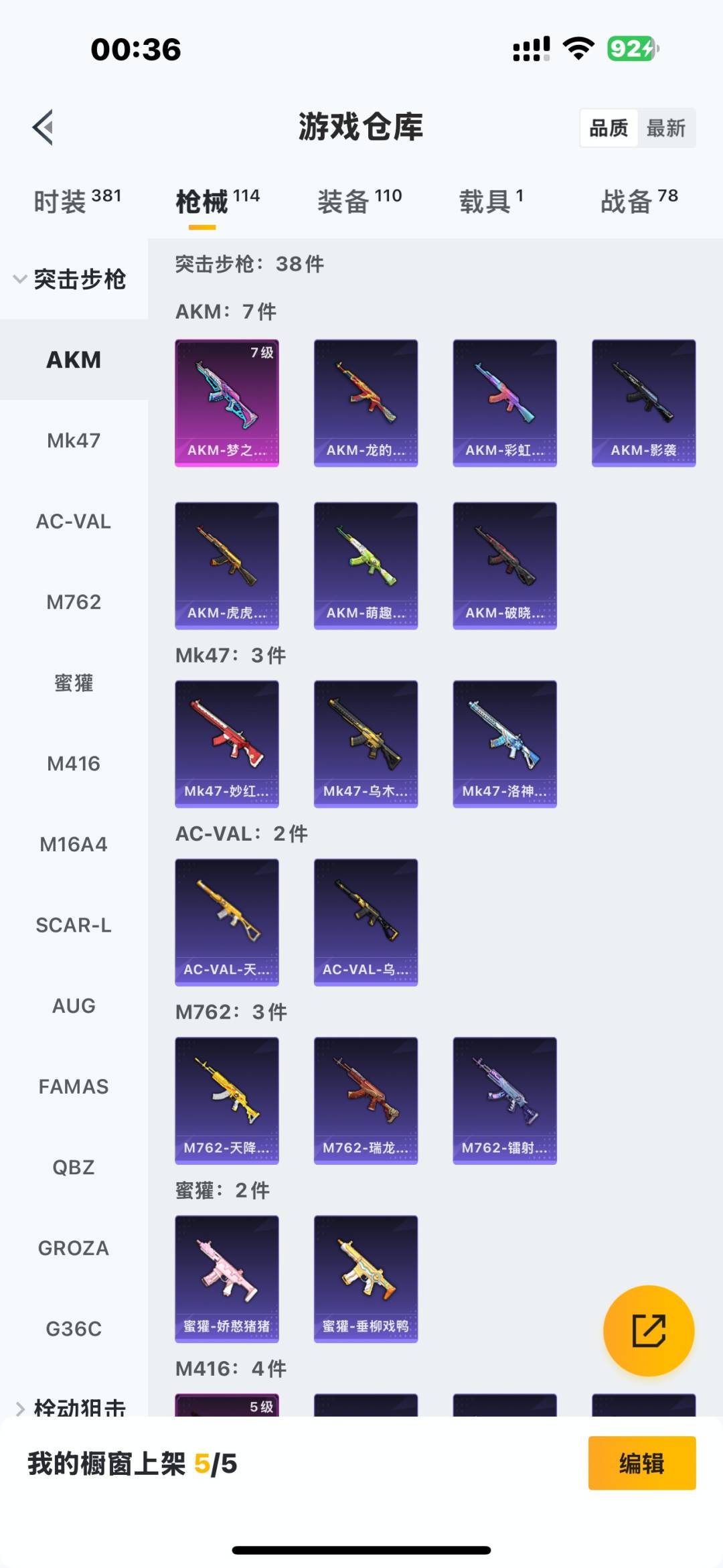Go back using the arrow icon
This screenshot has width=723, height=1568.
pos(43,127)
